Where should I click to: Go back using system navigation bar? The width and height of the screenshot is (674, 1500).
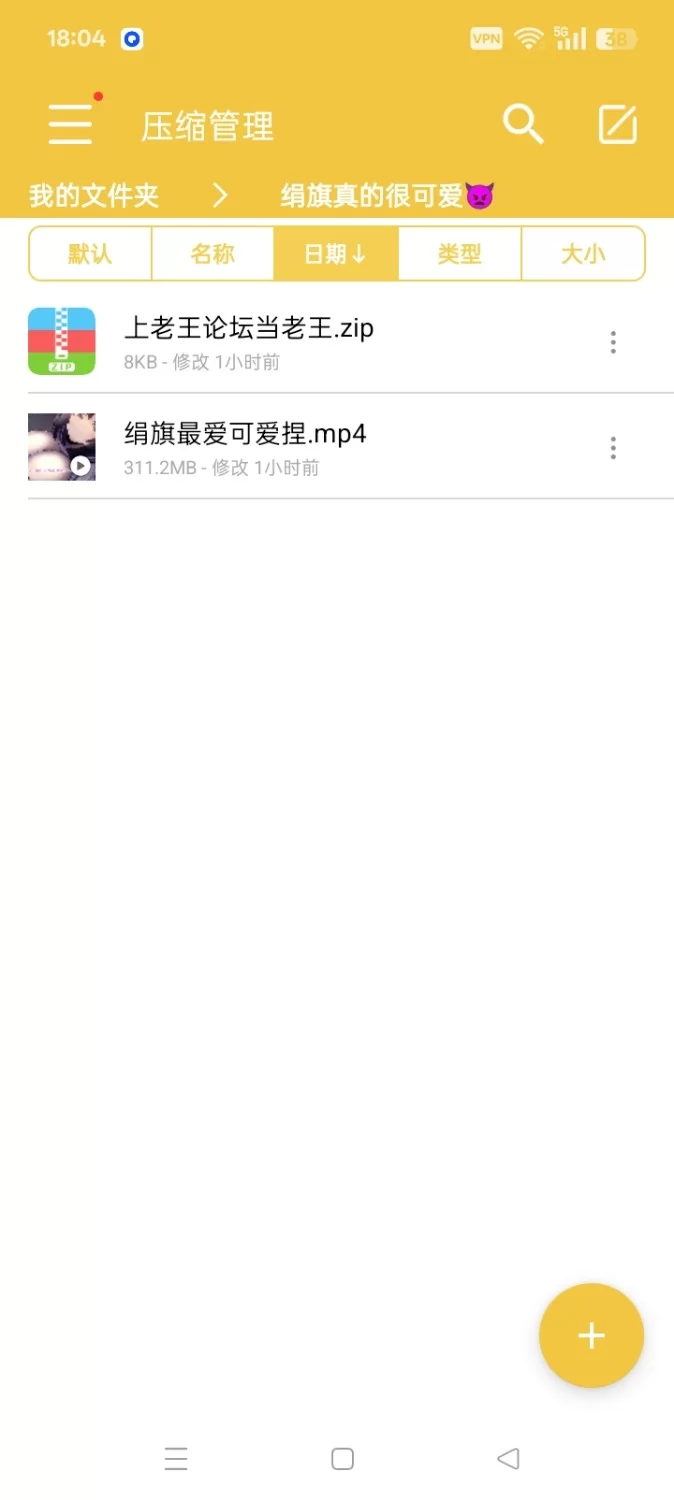pos(508,1459)
